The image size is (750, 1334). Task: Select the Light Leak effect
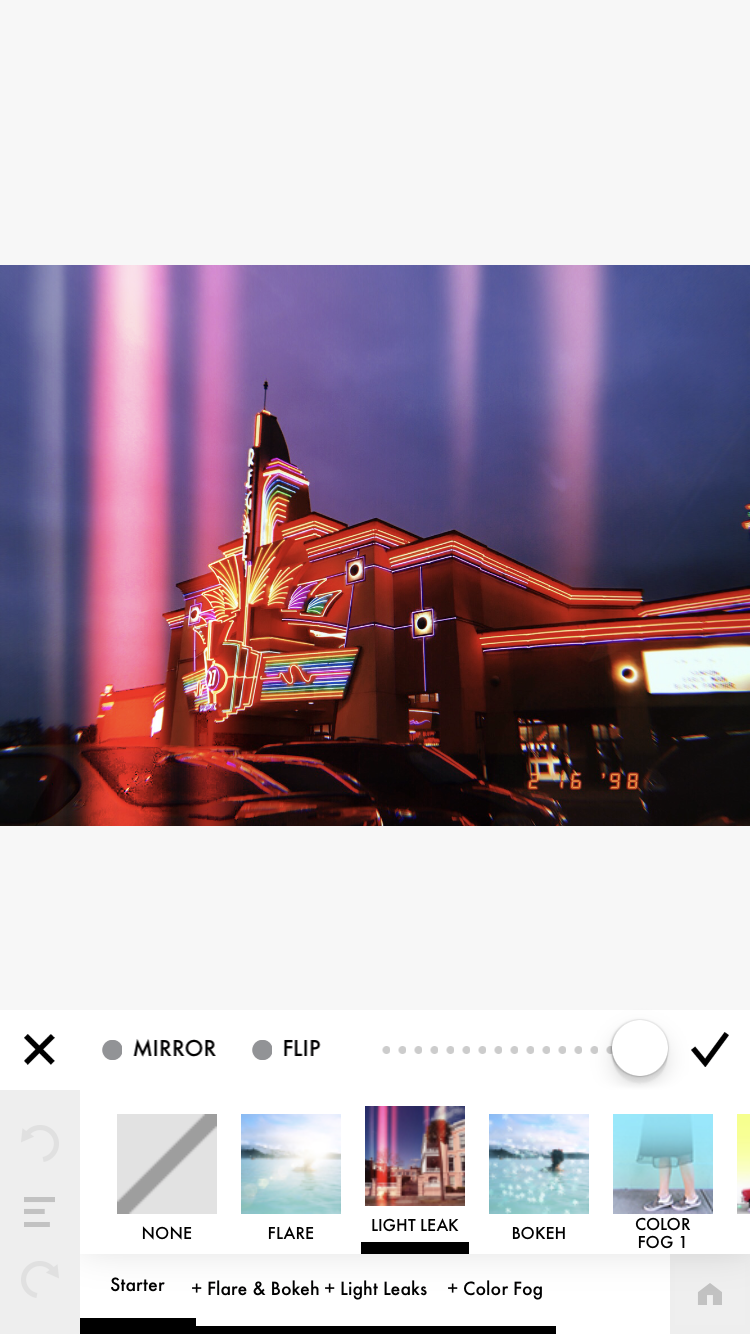tap(415, 1170)
